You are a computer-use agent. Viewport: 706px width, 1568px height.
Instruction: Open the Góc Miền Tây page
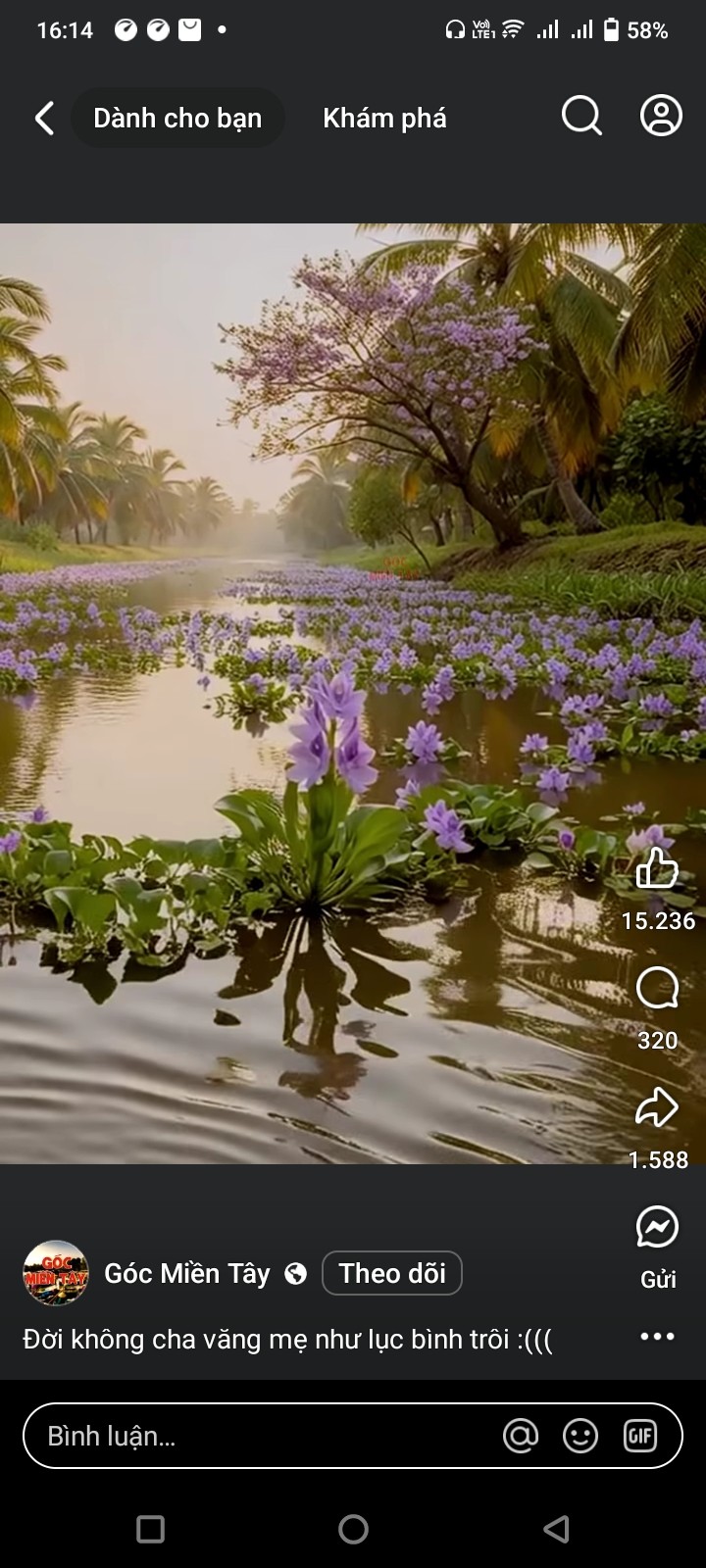186,1274
